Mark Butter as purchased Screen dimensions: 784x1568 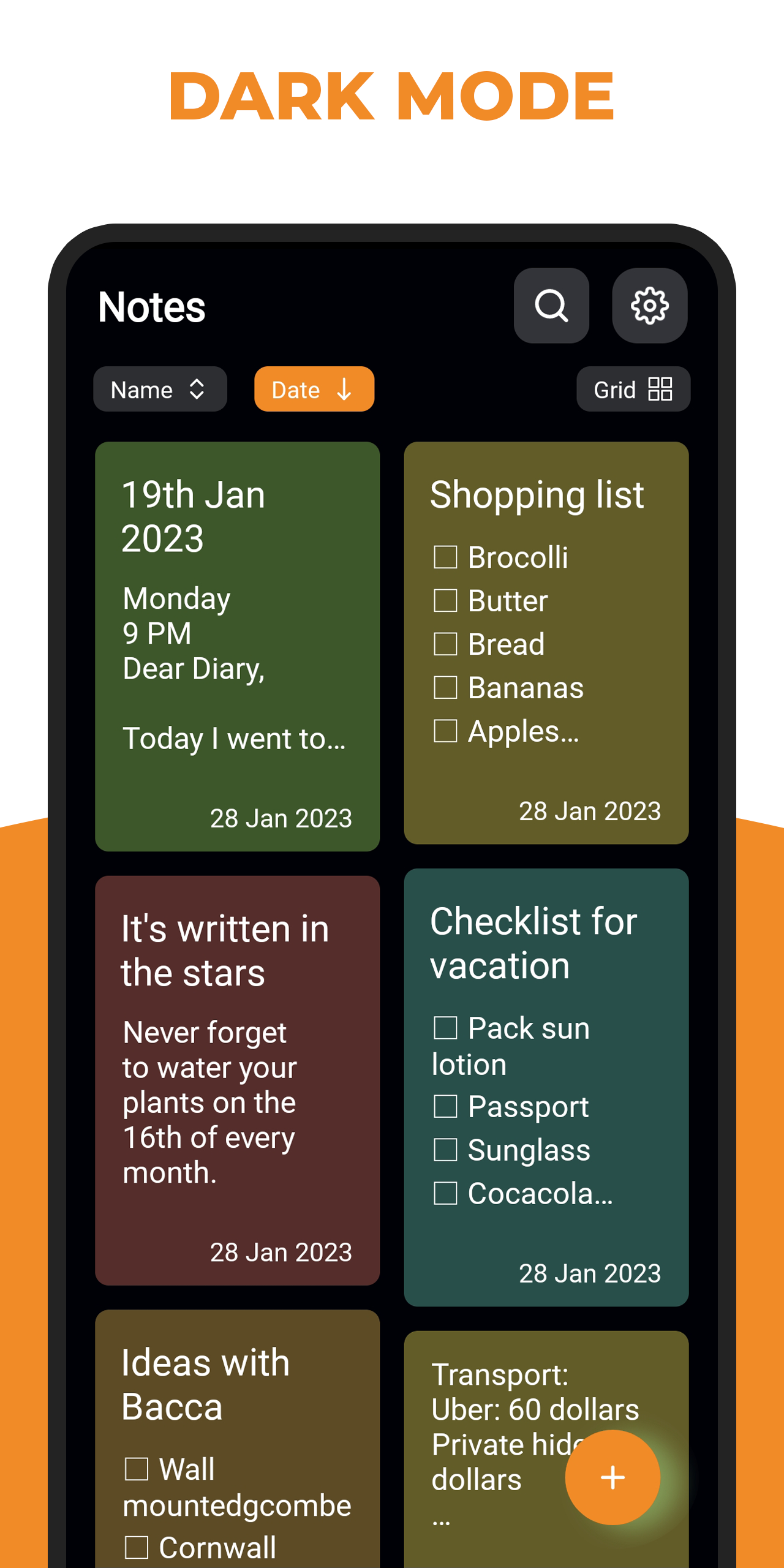click(445, 601)
